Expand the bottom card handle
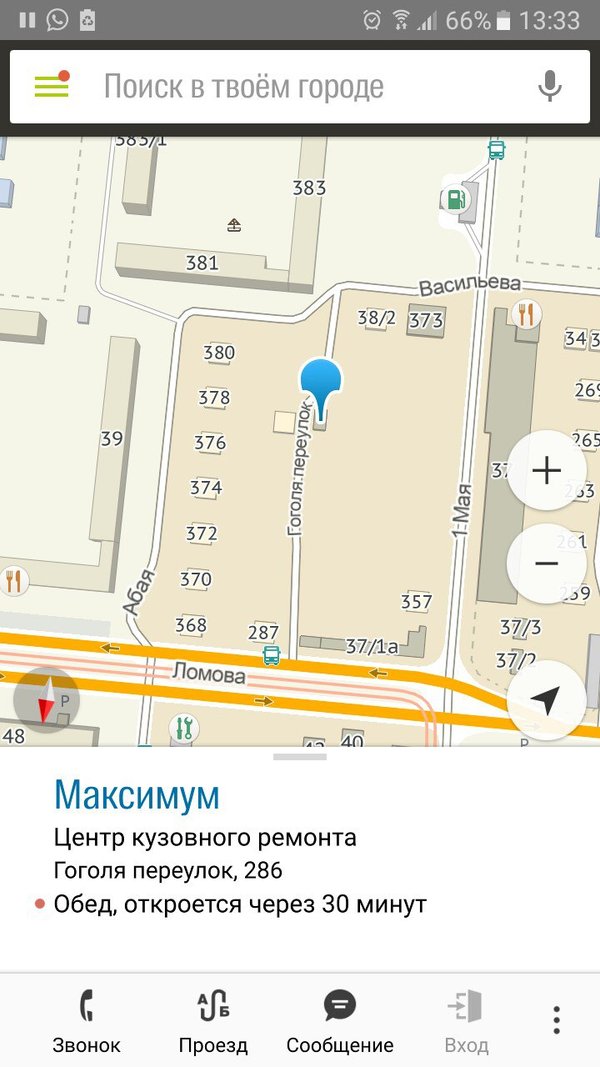600x1067 pixels. [300, 757]
